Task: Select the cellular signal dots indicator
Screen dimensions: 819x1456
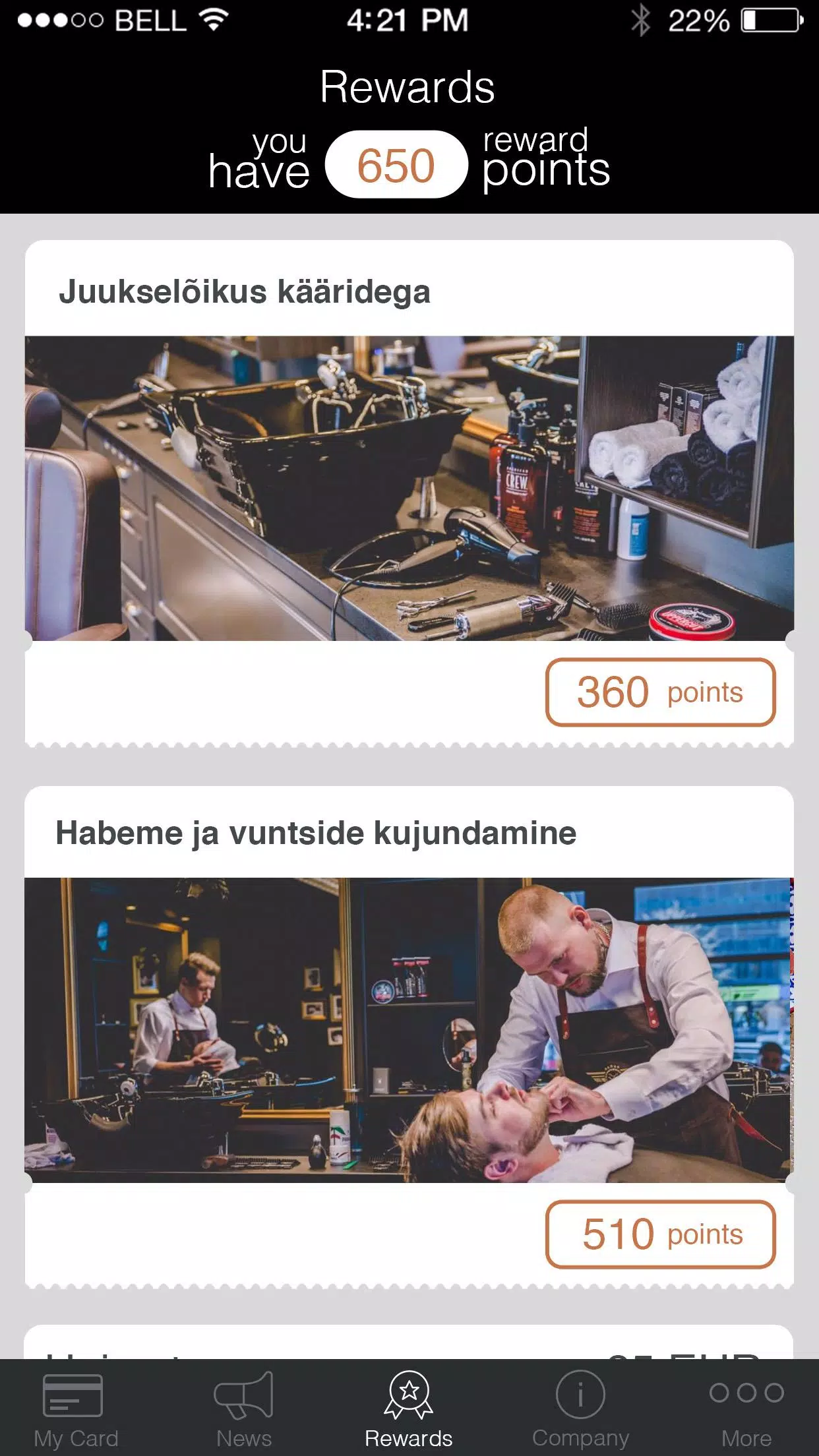Action: (58, 20)
